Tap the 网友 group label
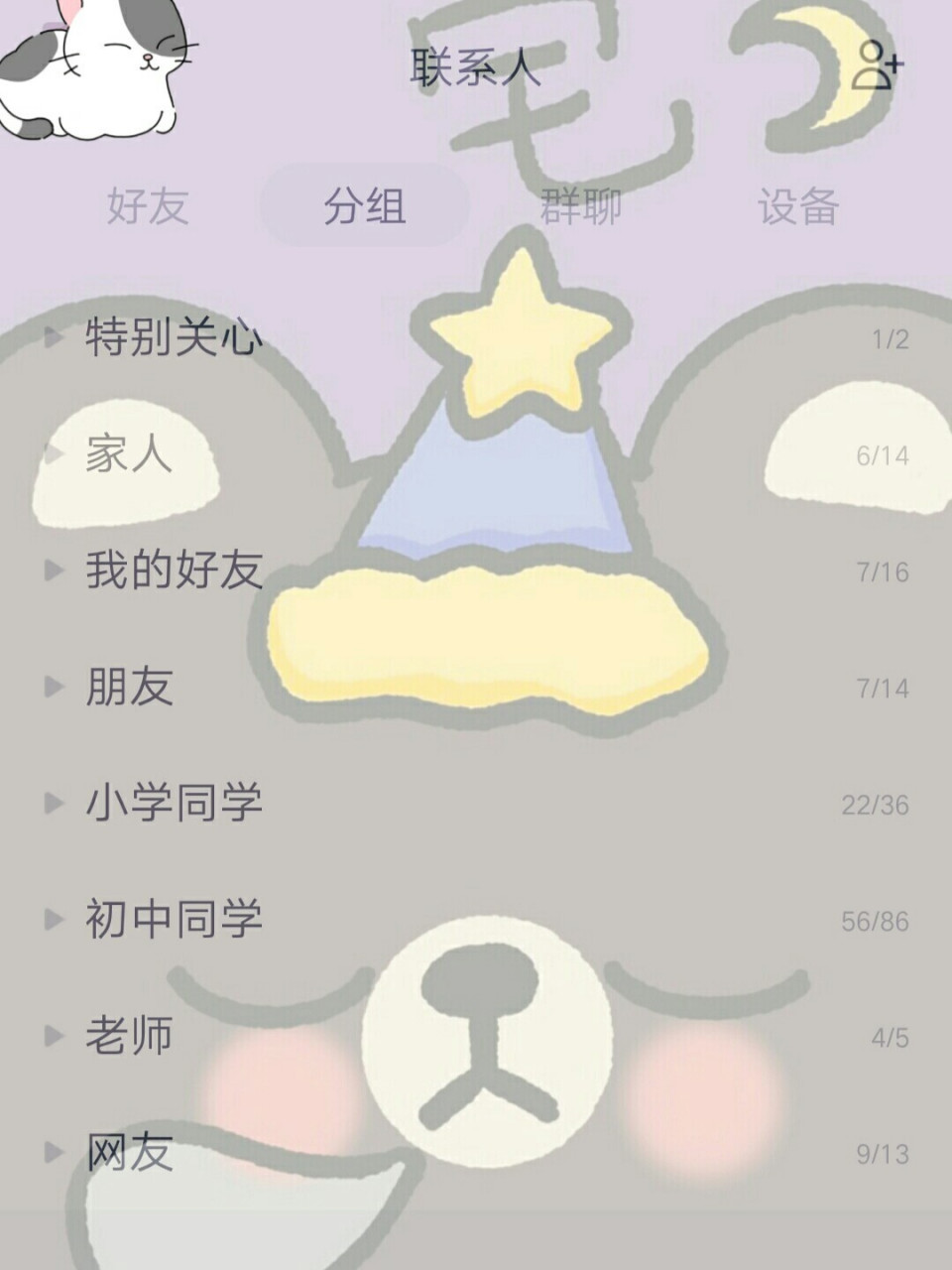The image size is (952, 1270). click(129, 1153)
